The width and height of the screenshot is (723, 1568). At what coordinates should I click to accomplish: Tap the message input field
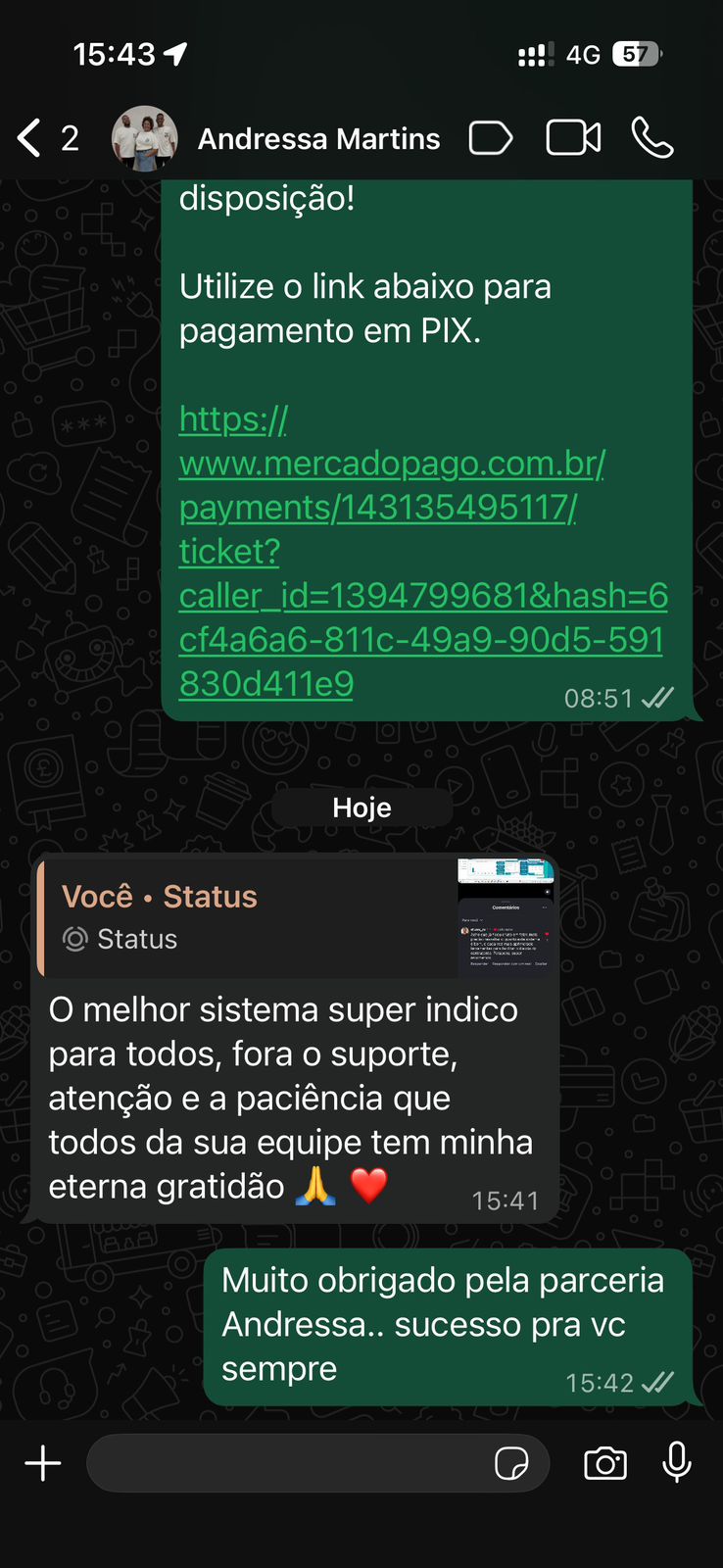point(294,1462)
